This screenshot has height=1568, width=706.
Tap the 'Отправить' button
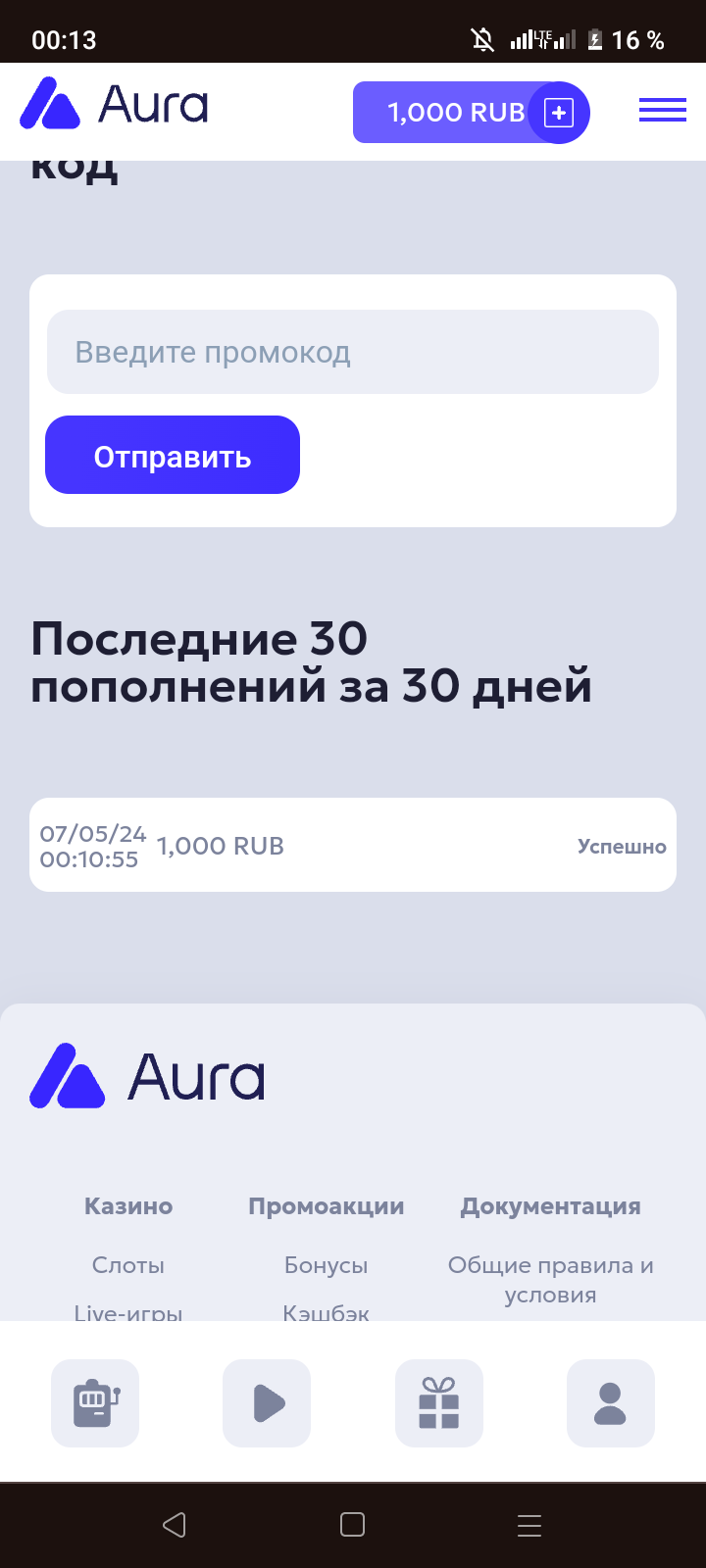point(173,455)
